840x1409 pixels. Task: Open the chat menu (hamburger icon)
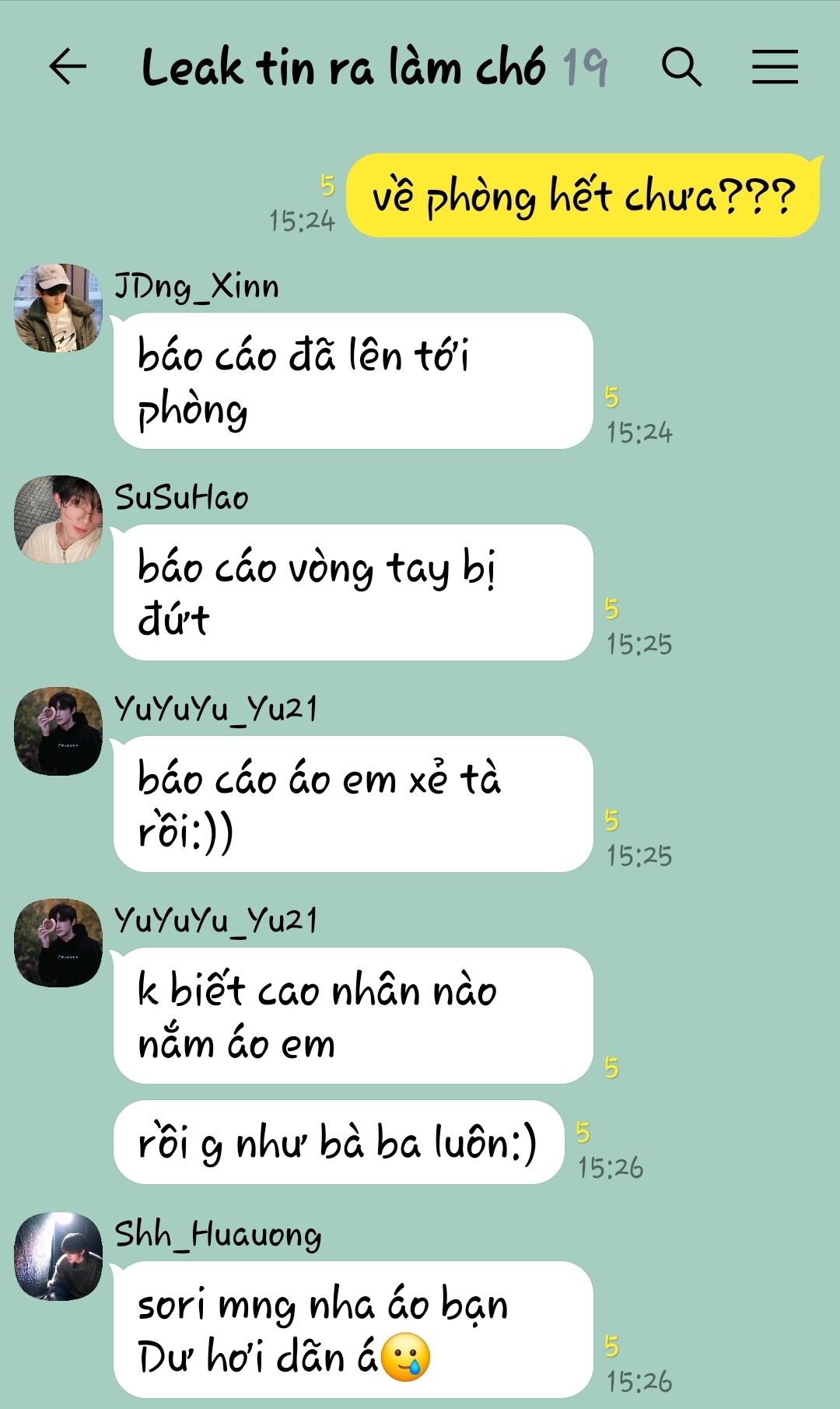(775, 67)
